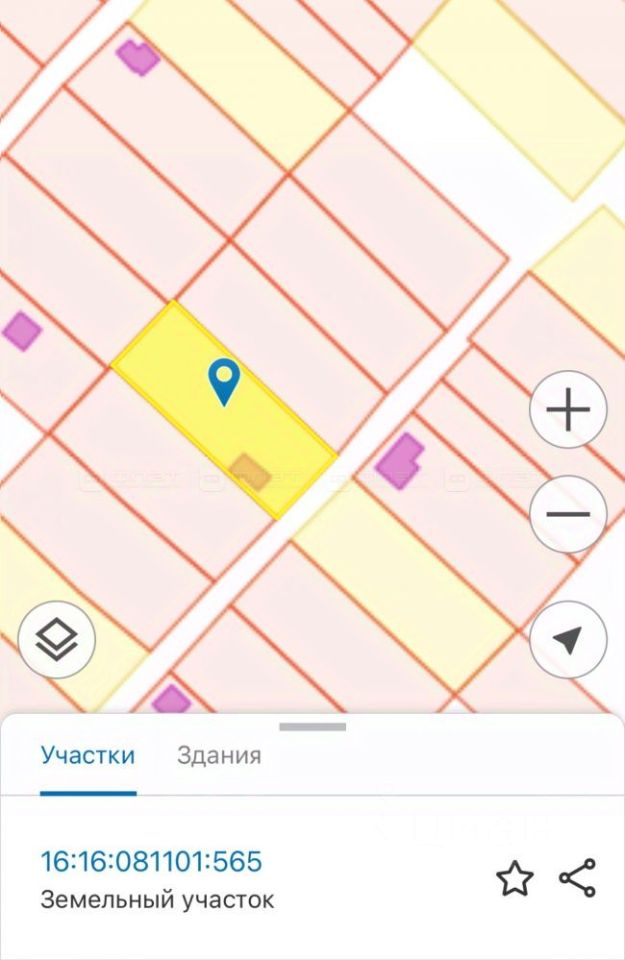Share parcel 16:16:081101:565
The height and width of the screenshot is (960, 625).
click(577, 878)
